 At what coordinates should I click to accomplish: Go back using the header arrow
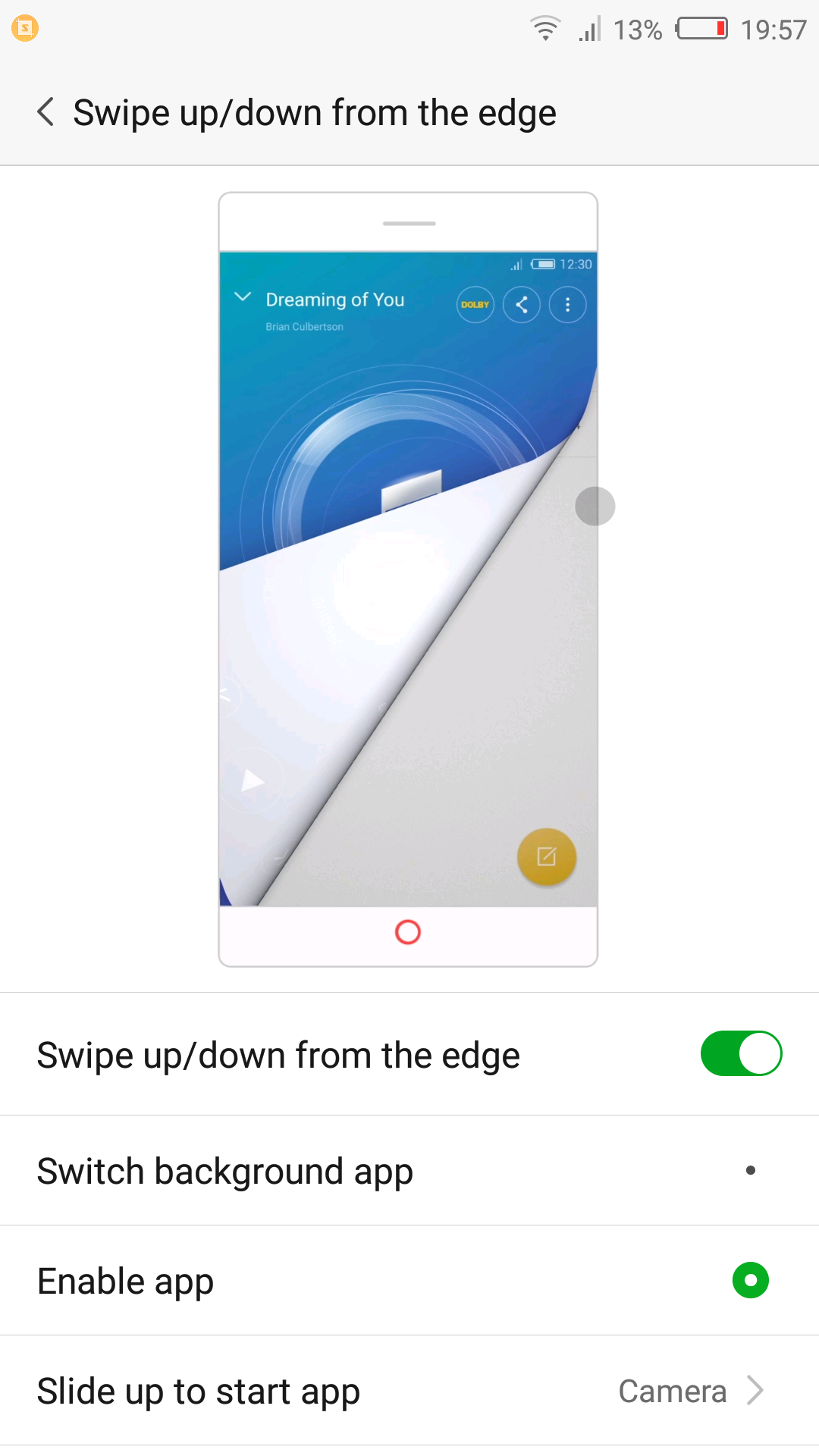(45, 112)
